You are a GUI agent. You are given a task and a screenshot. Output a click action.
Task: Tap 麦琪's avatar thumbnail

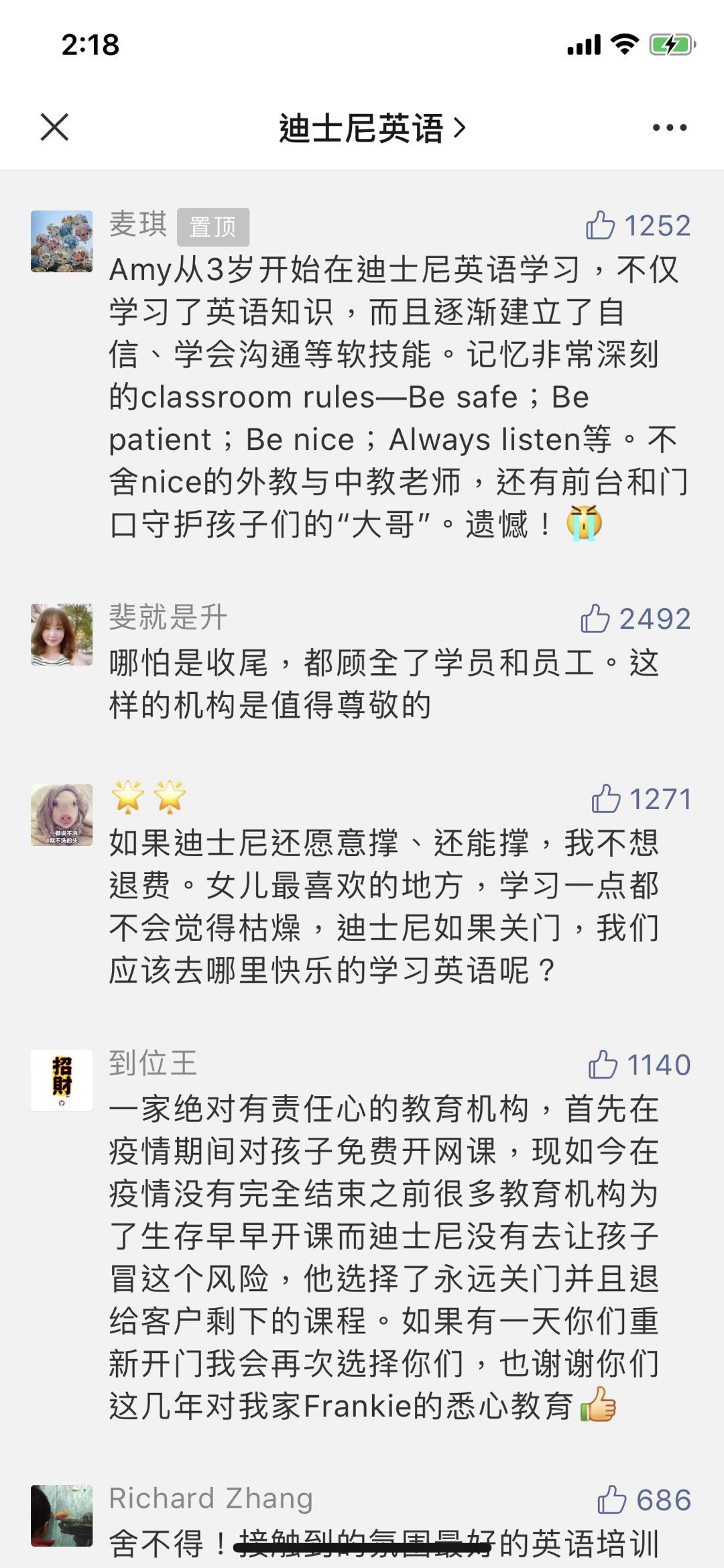click(62, 241)
